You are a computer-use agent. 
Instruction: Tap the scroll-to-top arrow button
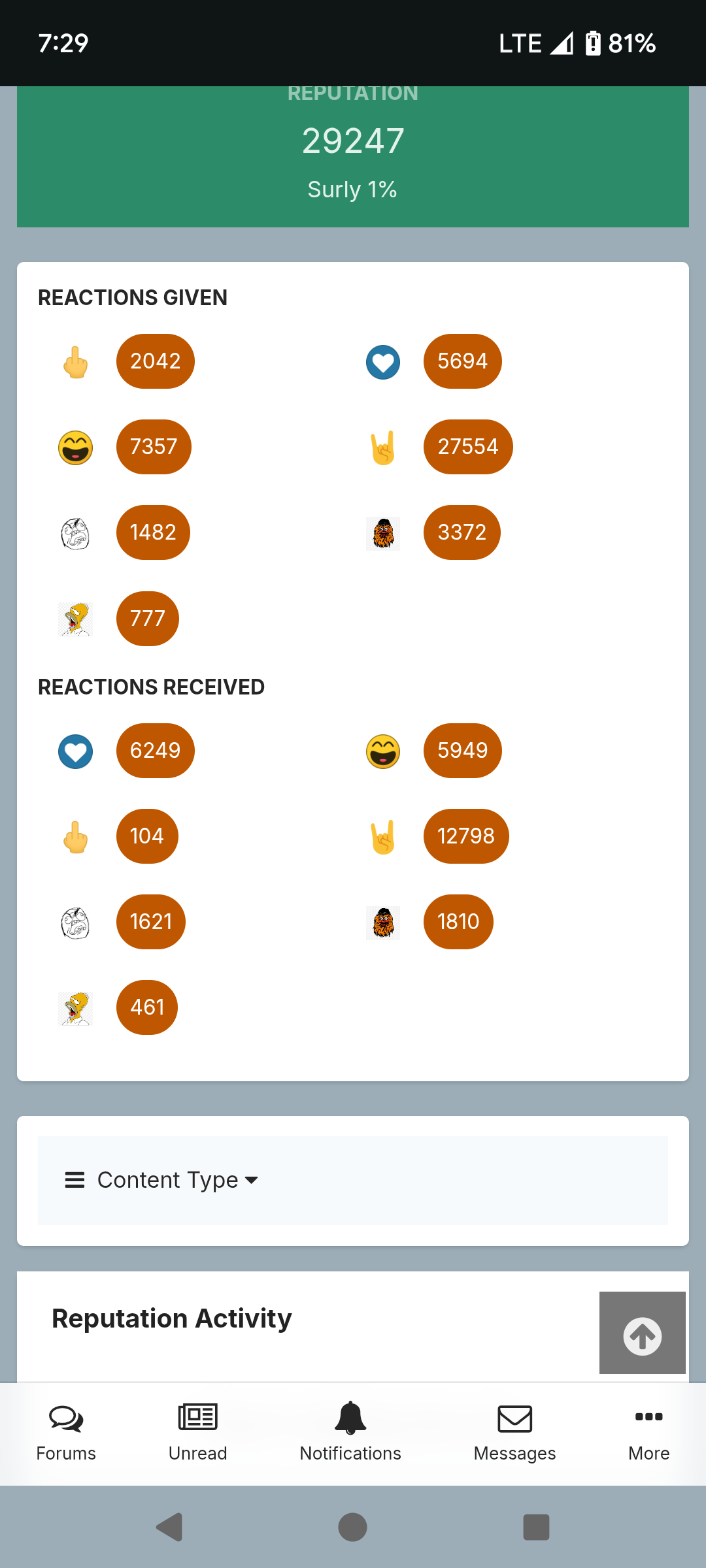642,1333
